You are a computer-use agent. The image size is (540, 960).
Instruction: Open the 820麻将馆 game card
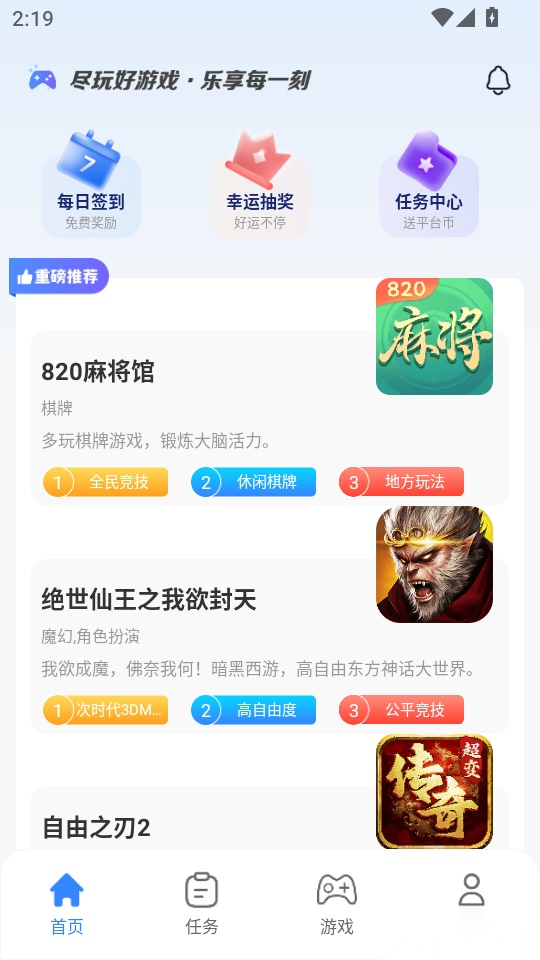(269, 418)
